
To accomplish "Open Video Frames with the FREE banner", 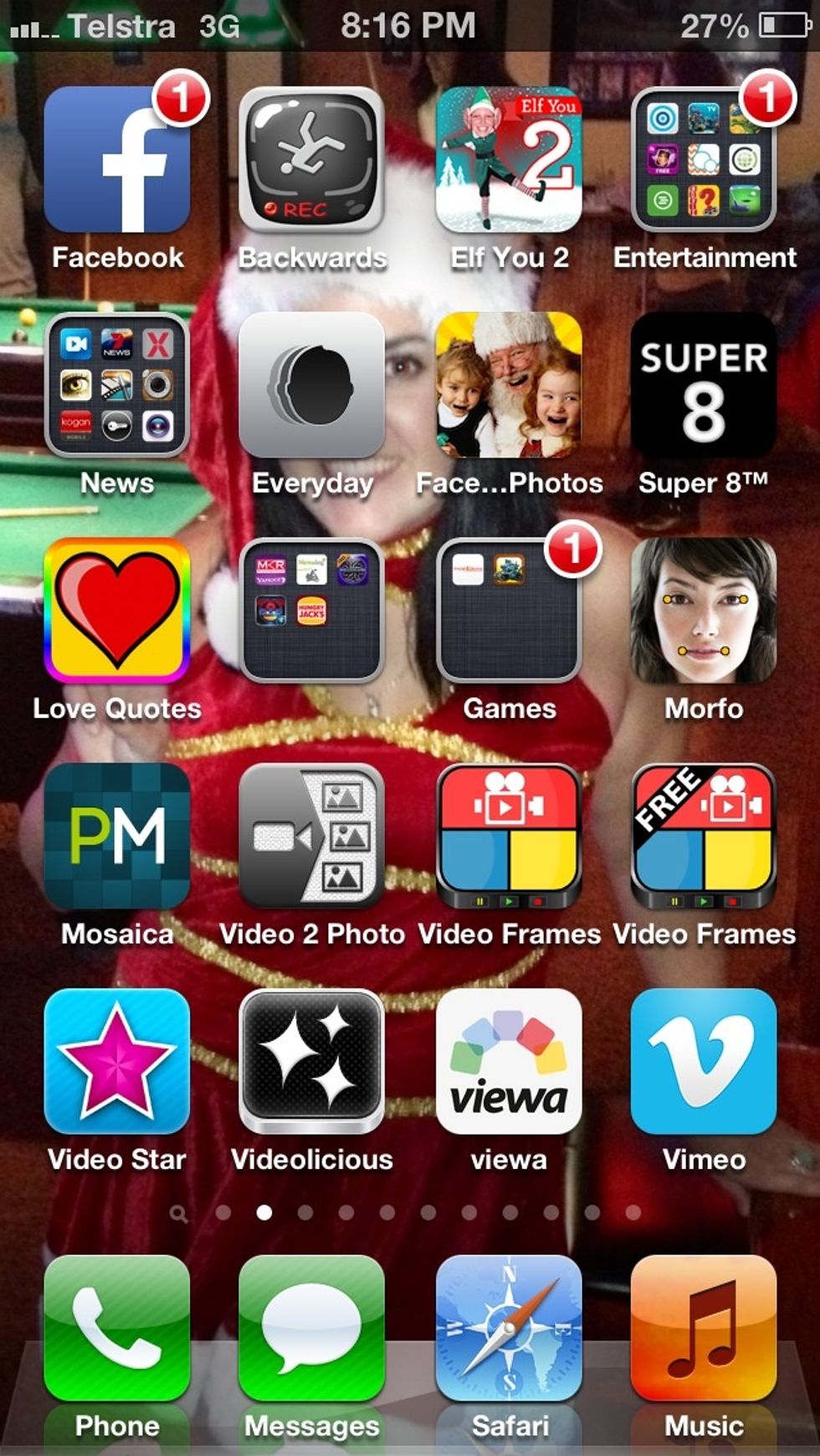I will pos(704,836).
